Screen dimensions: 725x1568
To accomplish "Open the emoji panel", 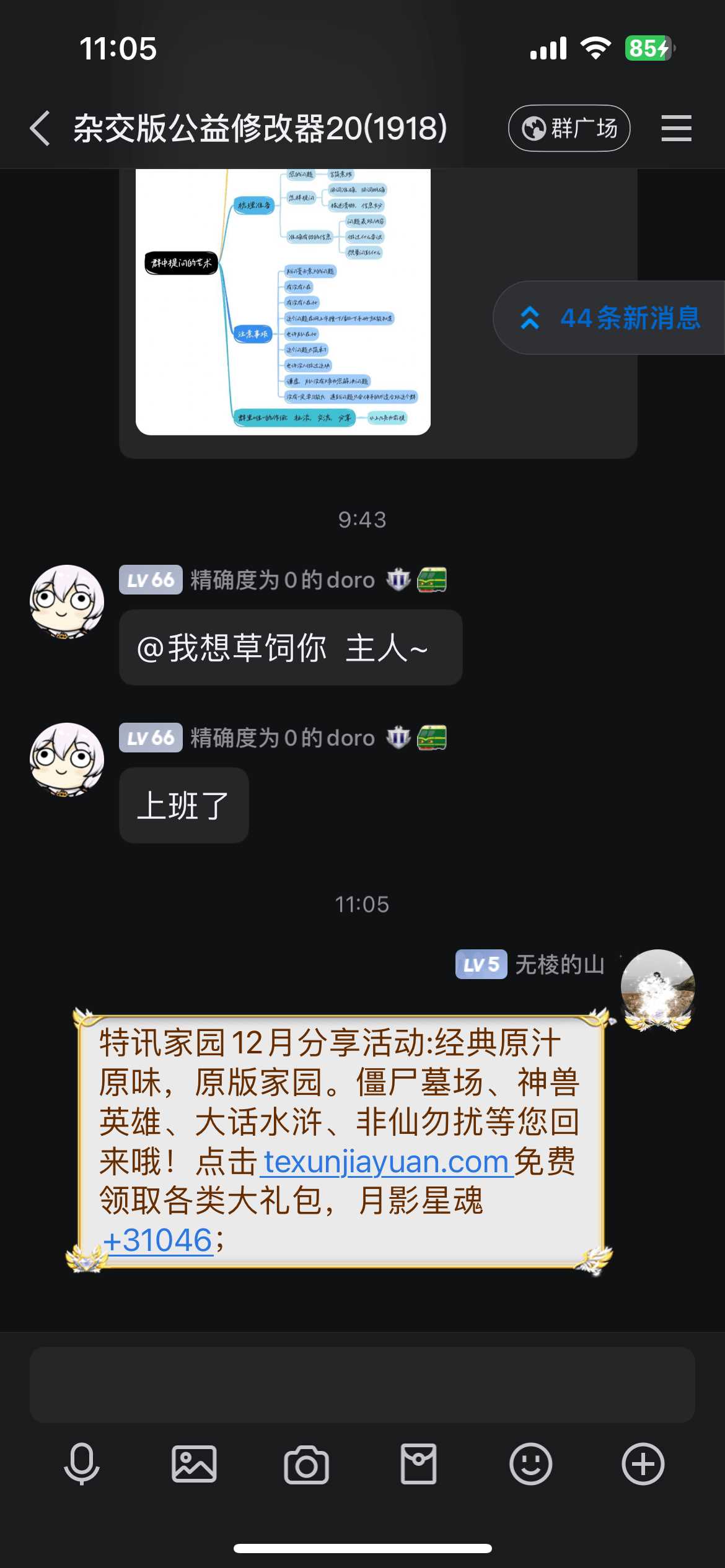I will click(x=530, y=1464).
